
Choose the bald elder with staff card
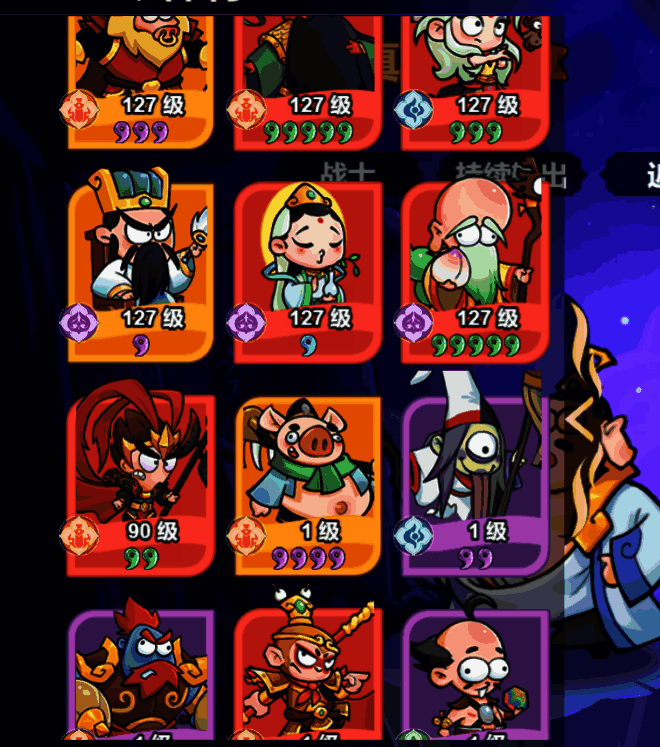coord(474,267)
